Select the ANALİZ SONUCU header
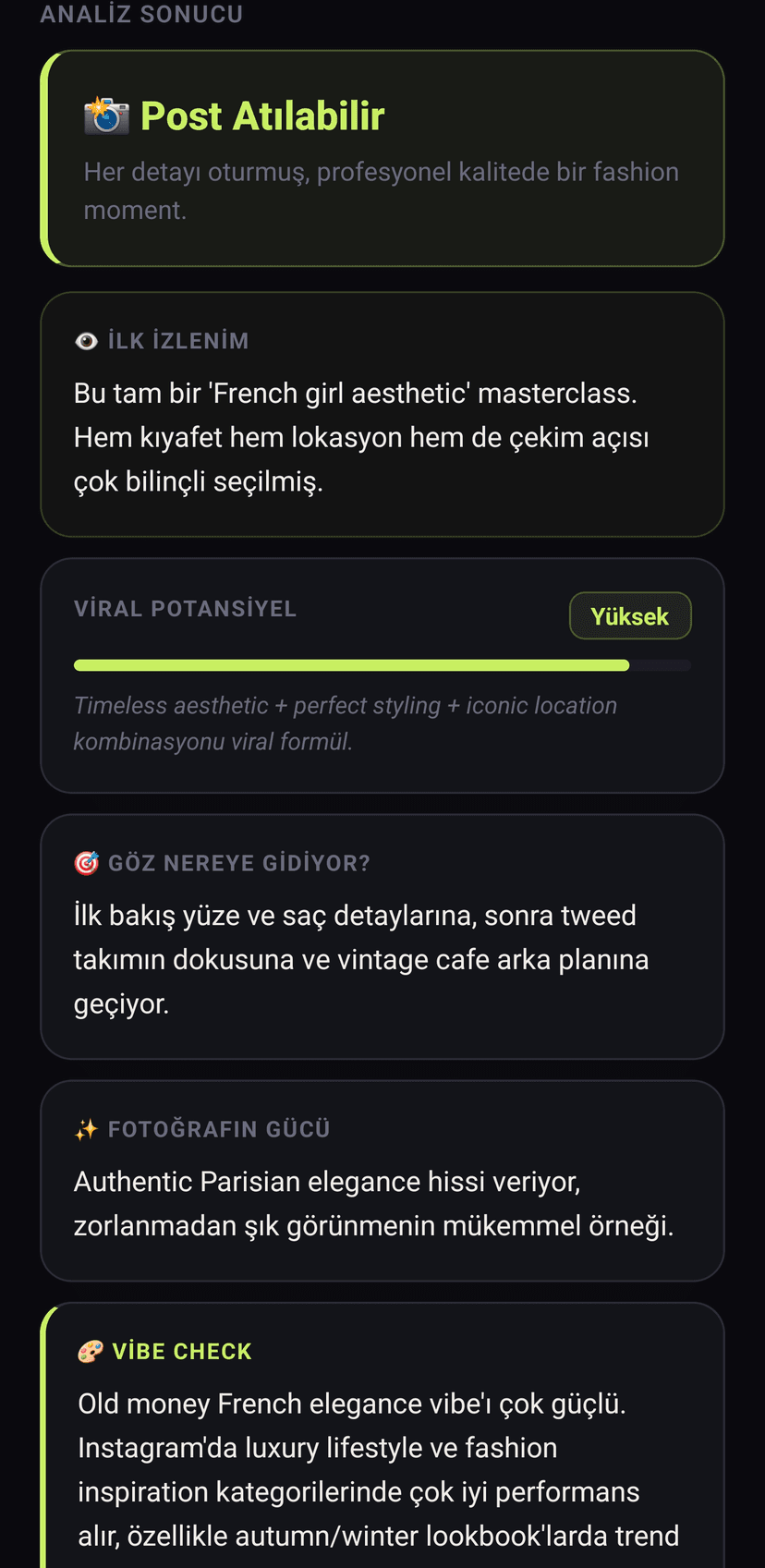Viewport: 765px width, 1568px height. [140, 14]
